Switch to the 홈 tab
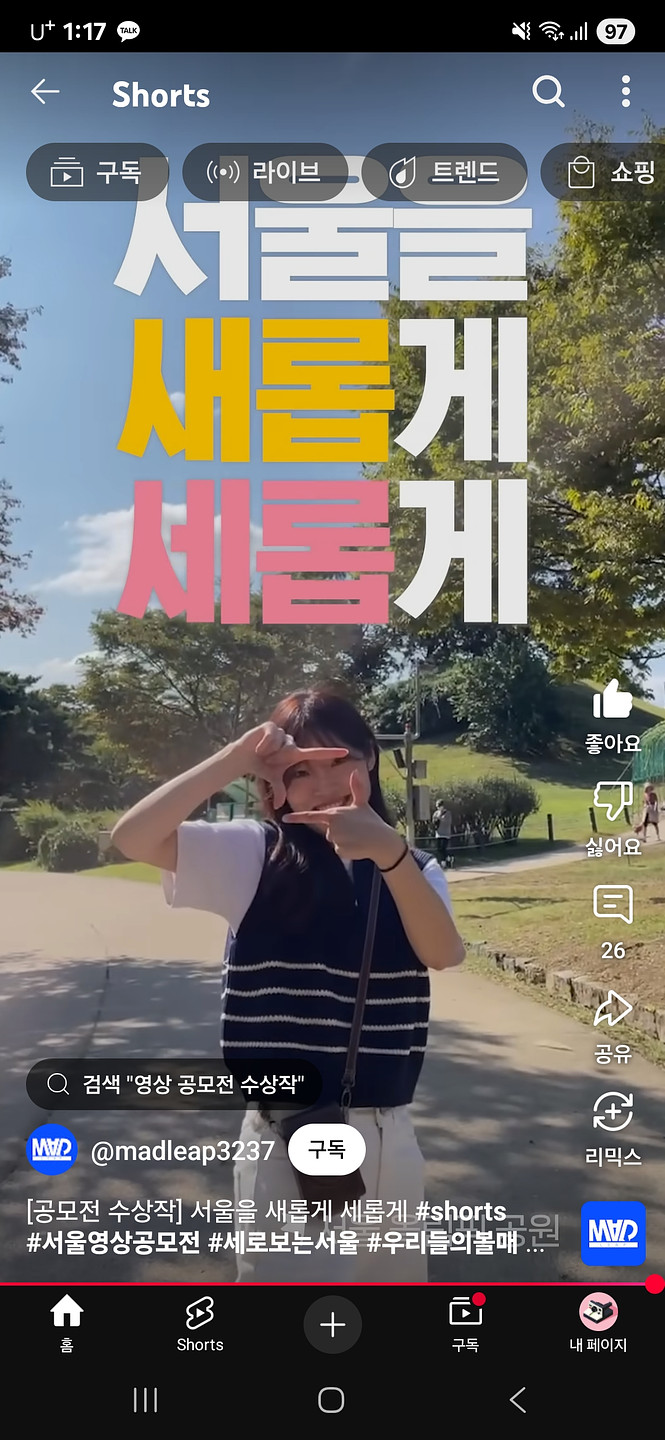Viewport: 665px width, 1440px height. pos(66,1323)
